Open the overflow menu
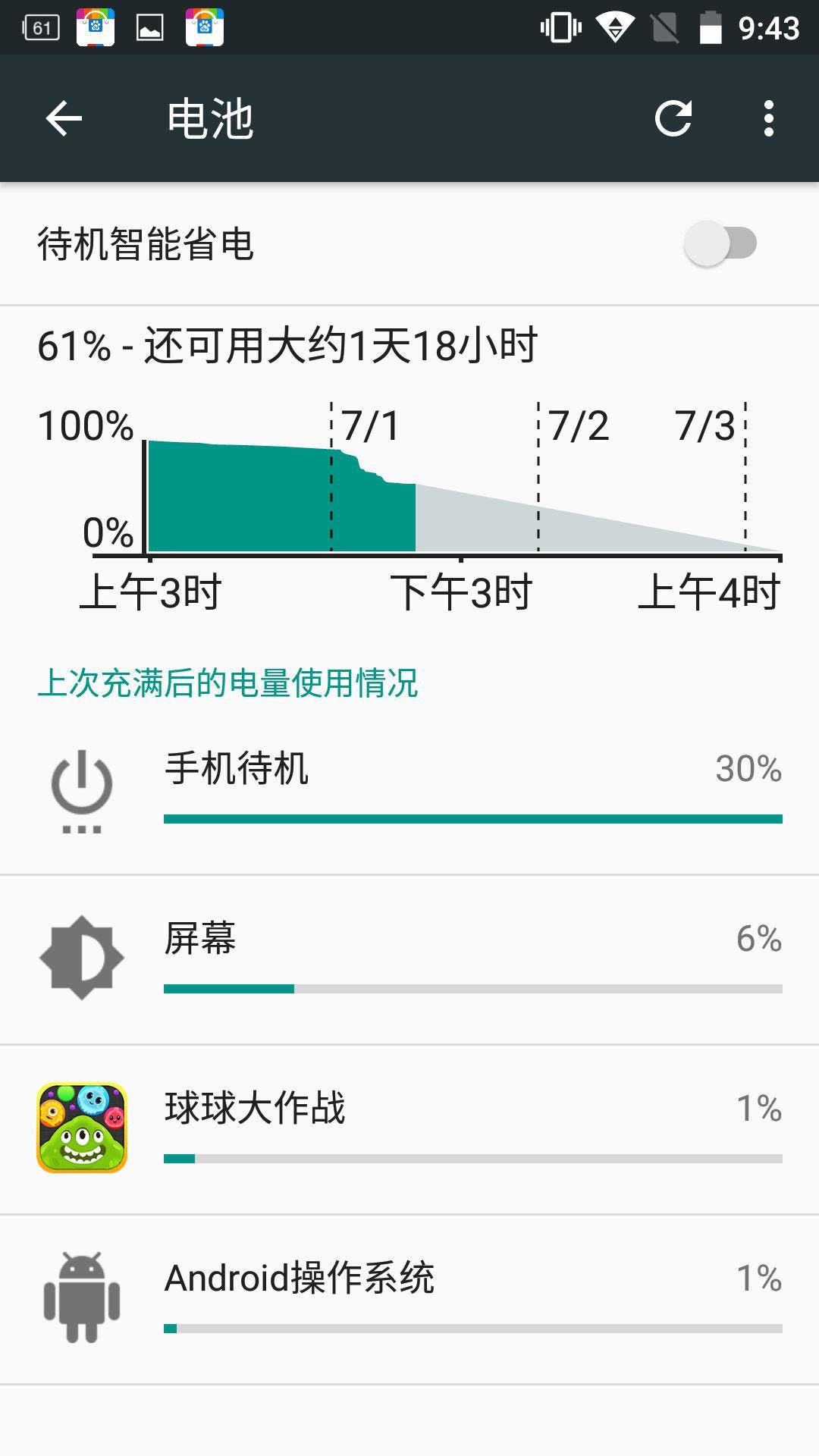Viewport: 819px width, 1456px height. [769, 118]
